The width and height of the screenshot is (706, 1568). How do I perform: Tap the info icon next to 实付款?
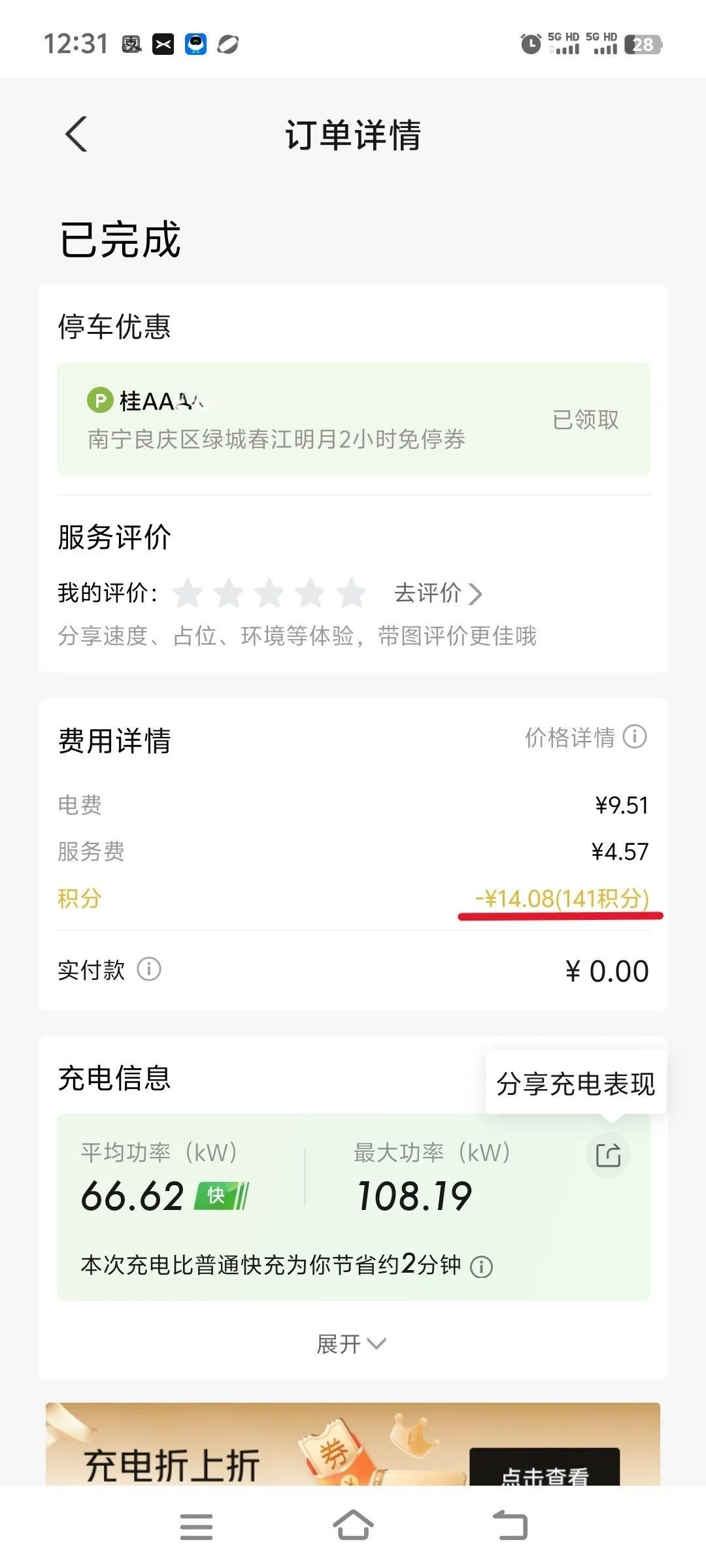tap(149, 969)
